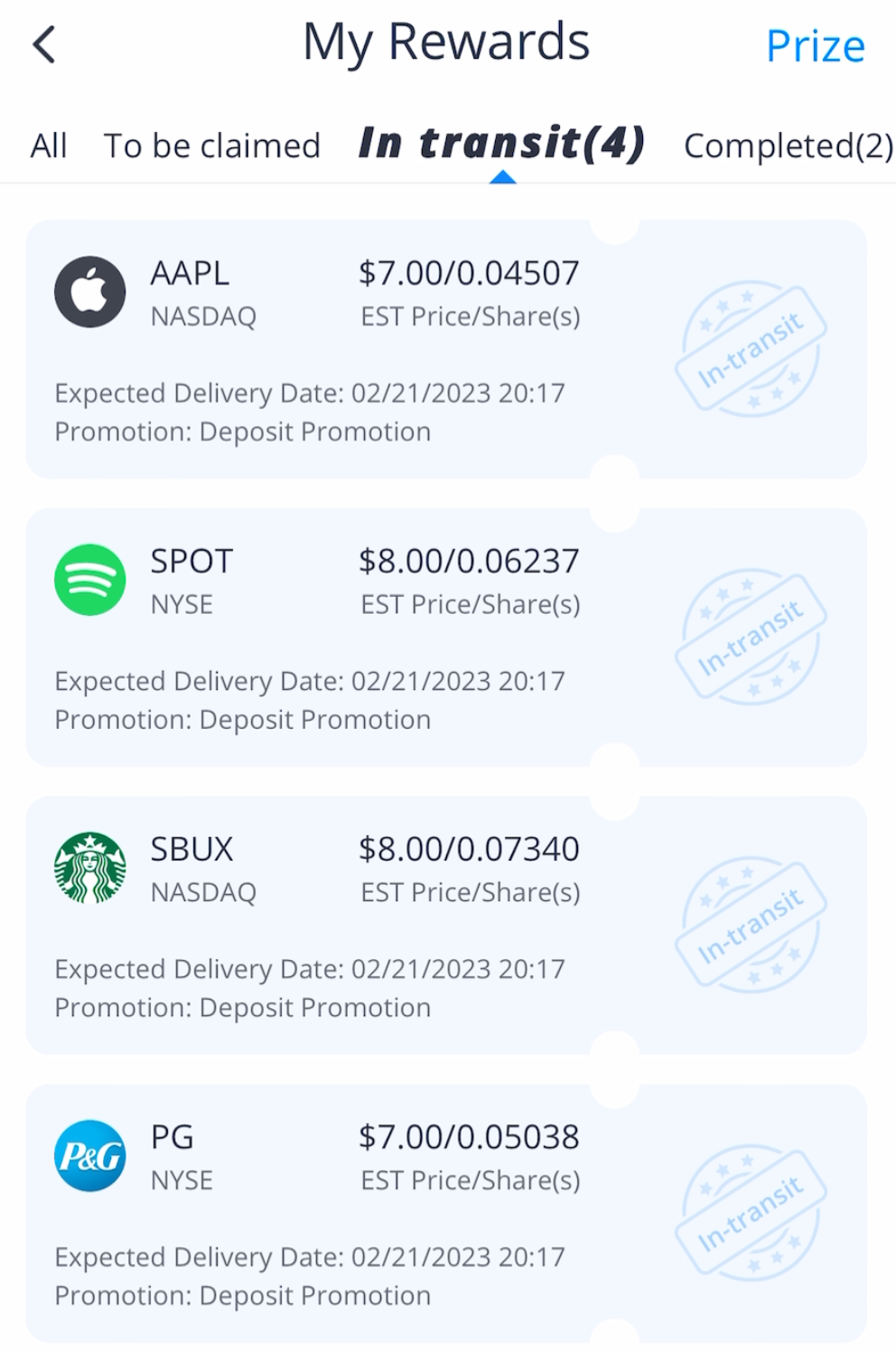Viewport: 896px width, 1351px height.
Task: View the SBUX reward card
Action: tap(446, 926)
